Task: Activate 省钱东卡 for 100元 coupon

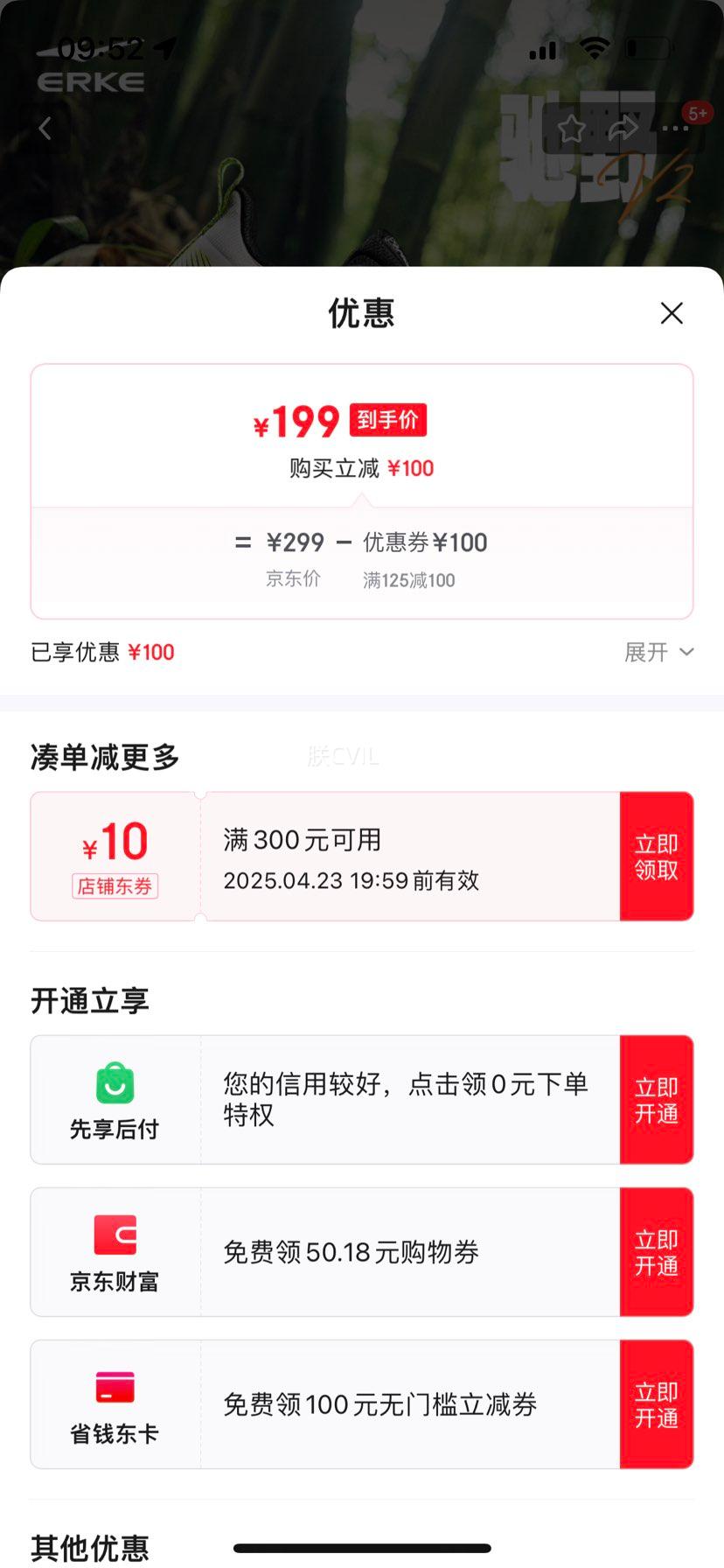Action: coord(656,1404)
